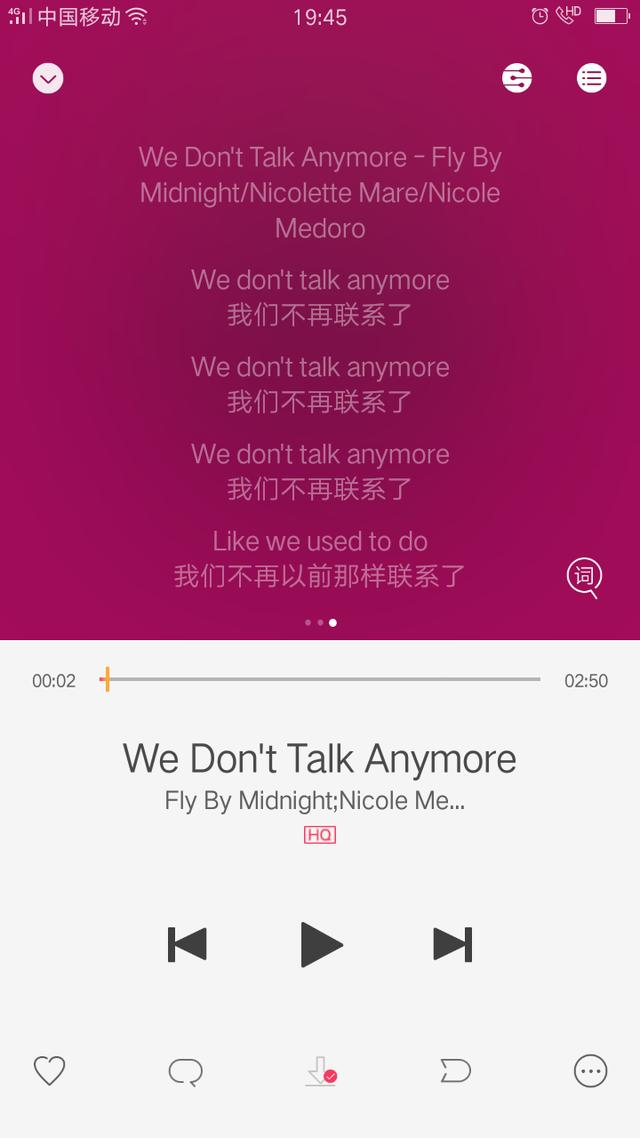
Task: Skip to the next track
Action: (x=453, y=944)
